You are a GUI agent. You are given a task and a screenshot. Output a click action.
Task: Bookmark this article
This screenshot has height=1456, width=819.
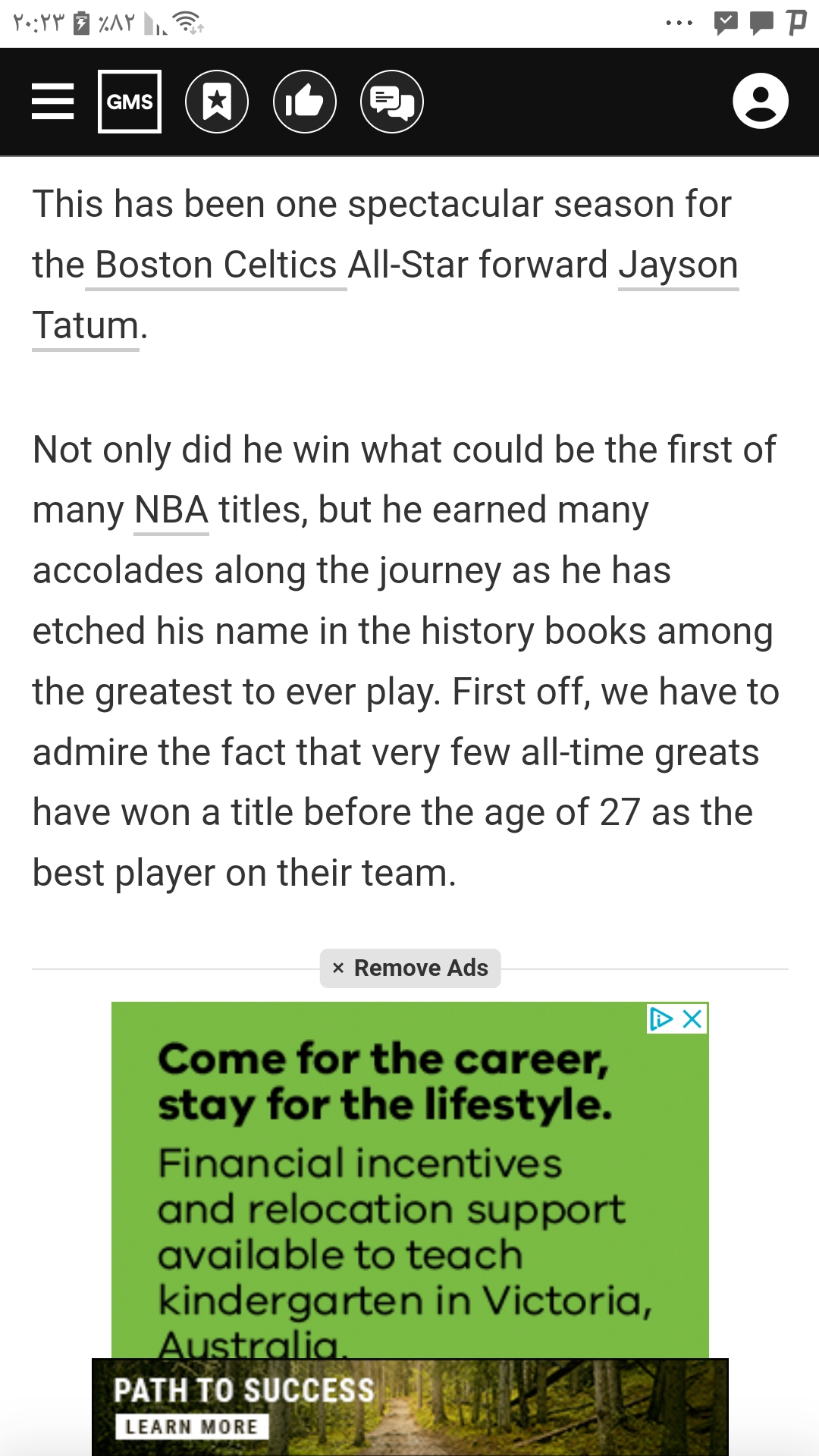pos(217,102)
